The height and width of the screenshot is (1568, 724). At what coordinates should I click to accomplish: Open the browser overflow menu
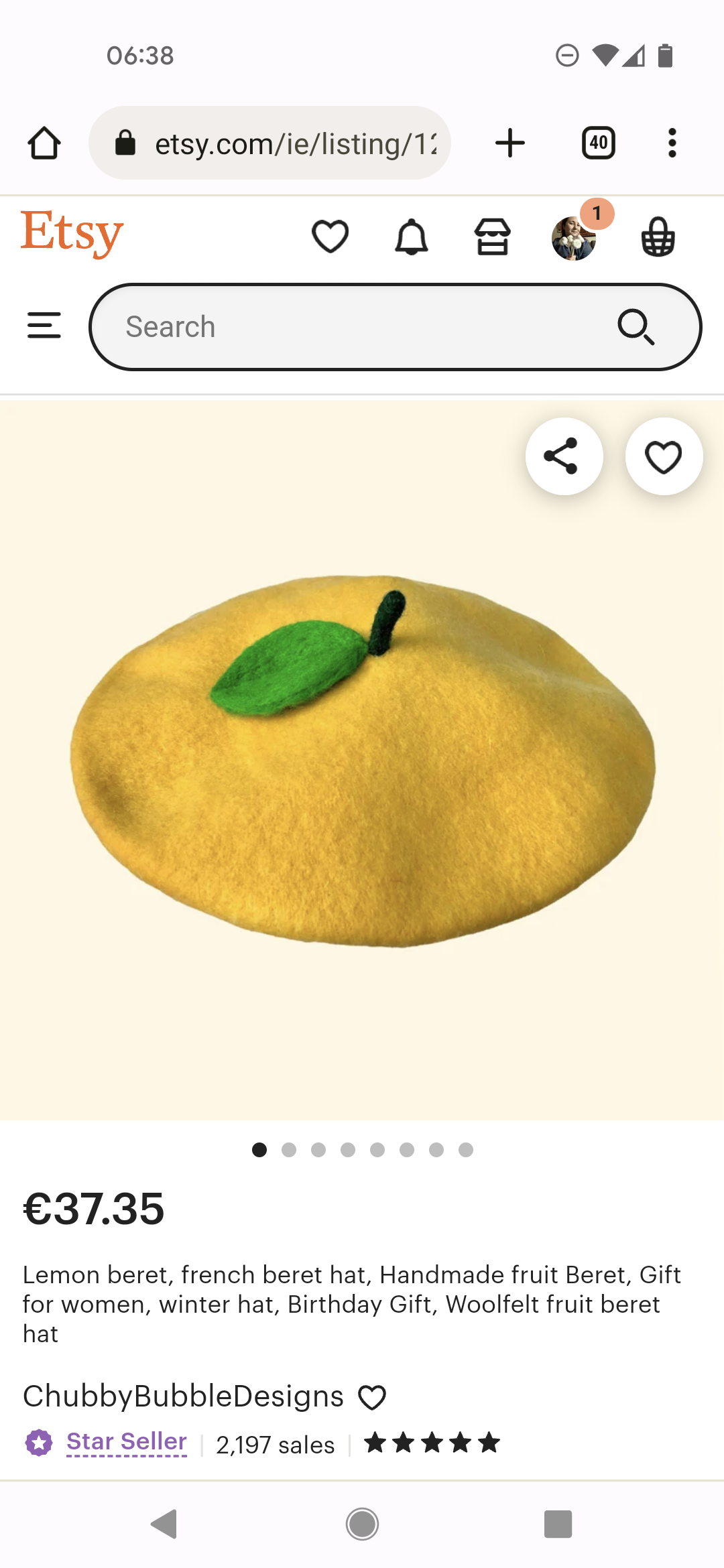[x=672, y=143]
